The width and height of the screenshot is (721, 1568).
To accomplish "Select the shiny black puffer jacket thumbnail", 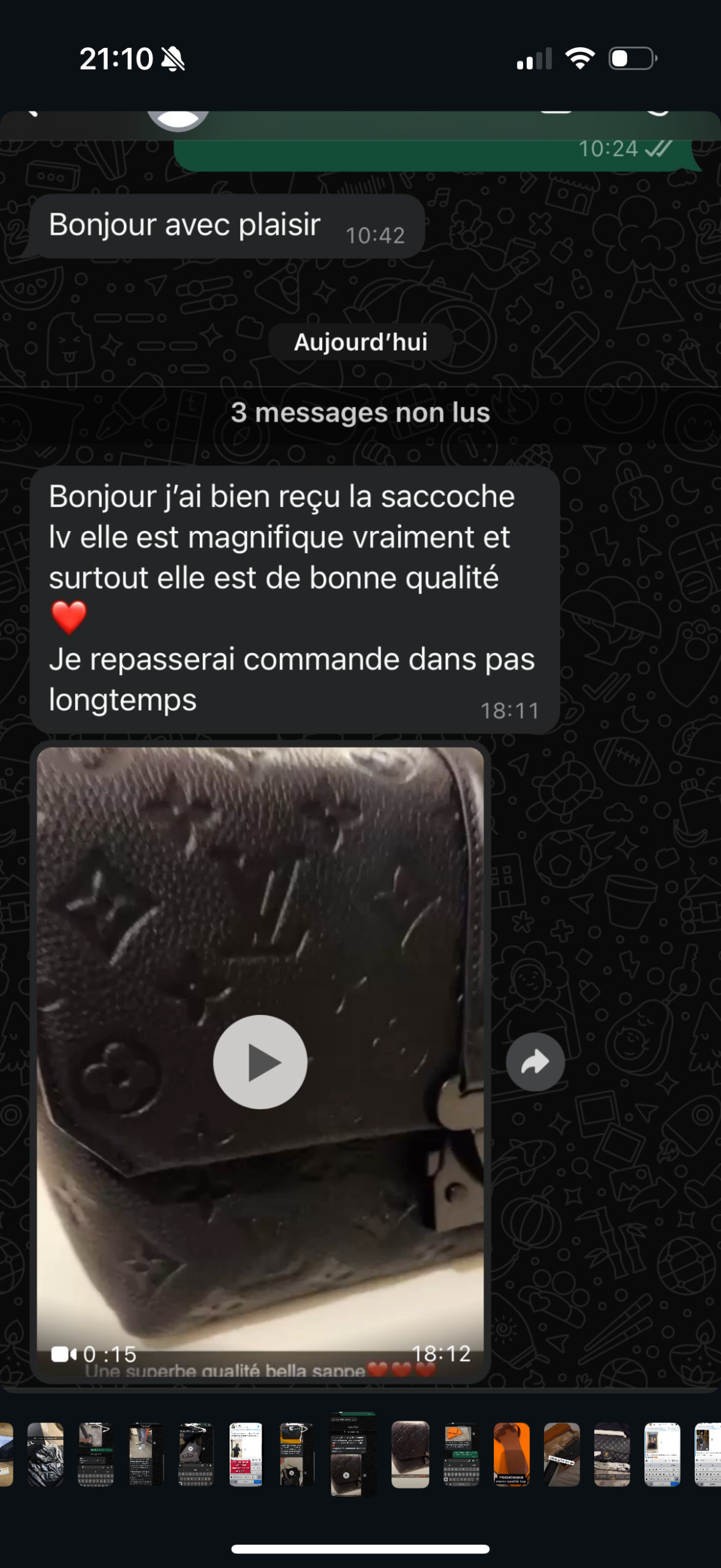I will 45,1455.
